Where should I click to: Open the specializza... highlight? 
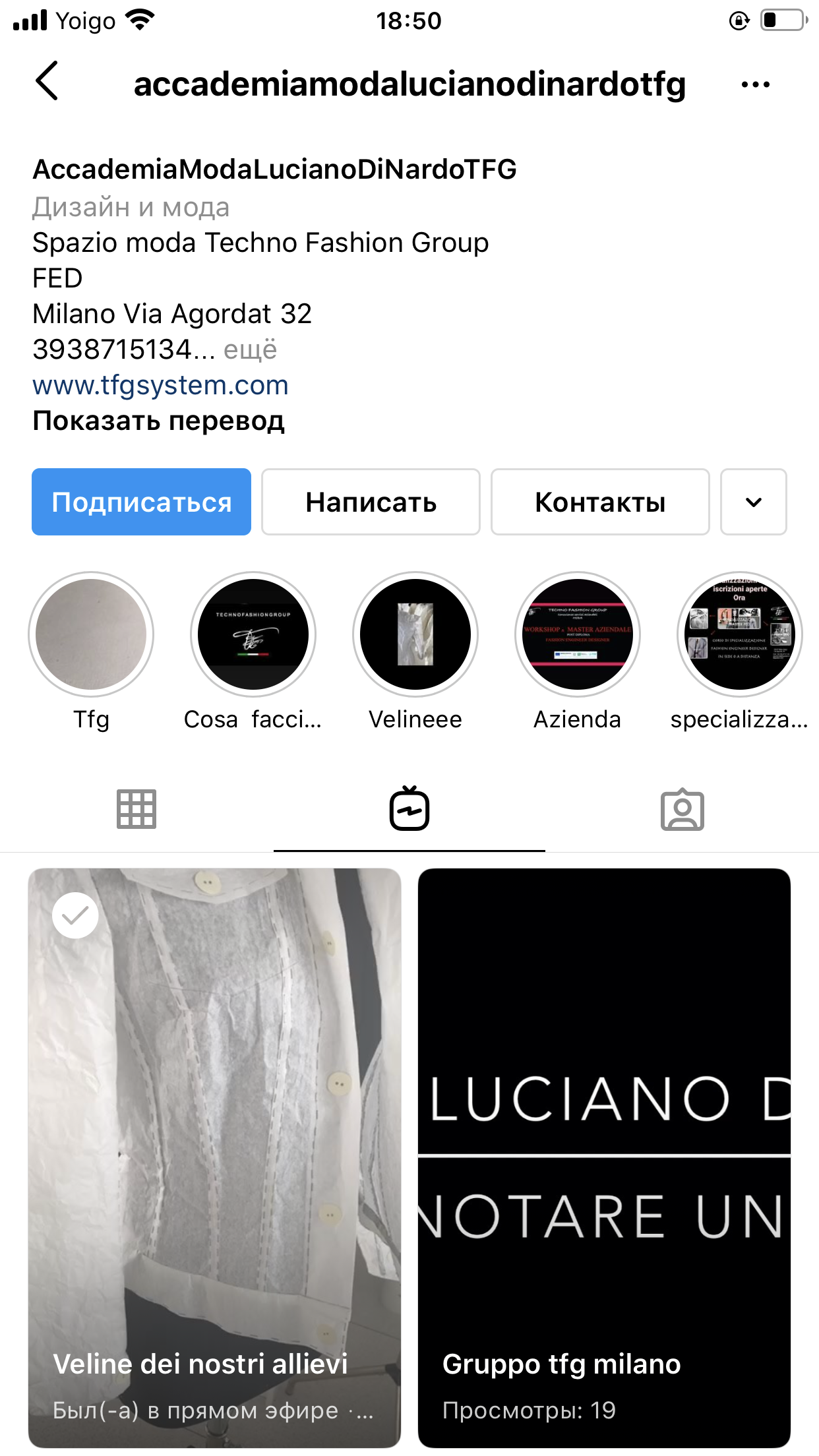point(740,634)
